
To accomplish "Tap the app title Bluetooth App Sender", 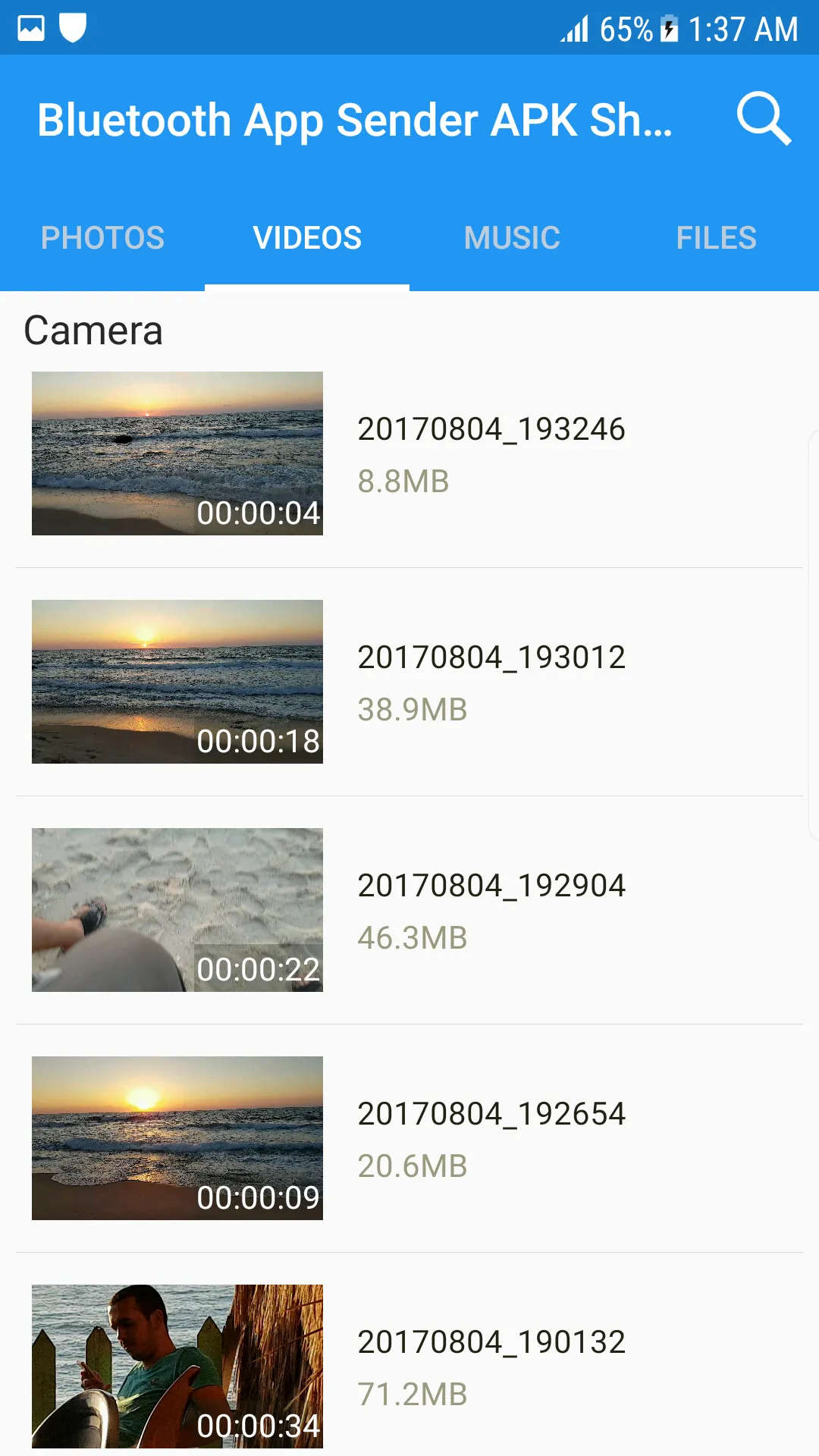I will 355,119.
